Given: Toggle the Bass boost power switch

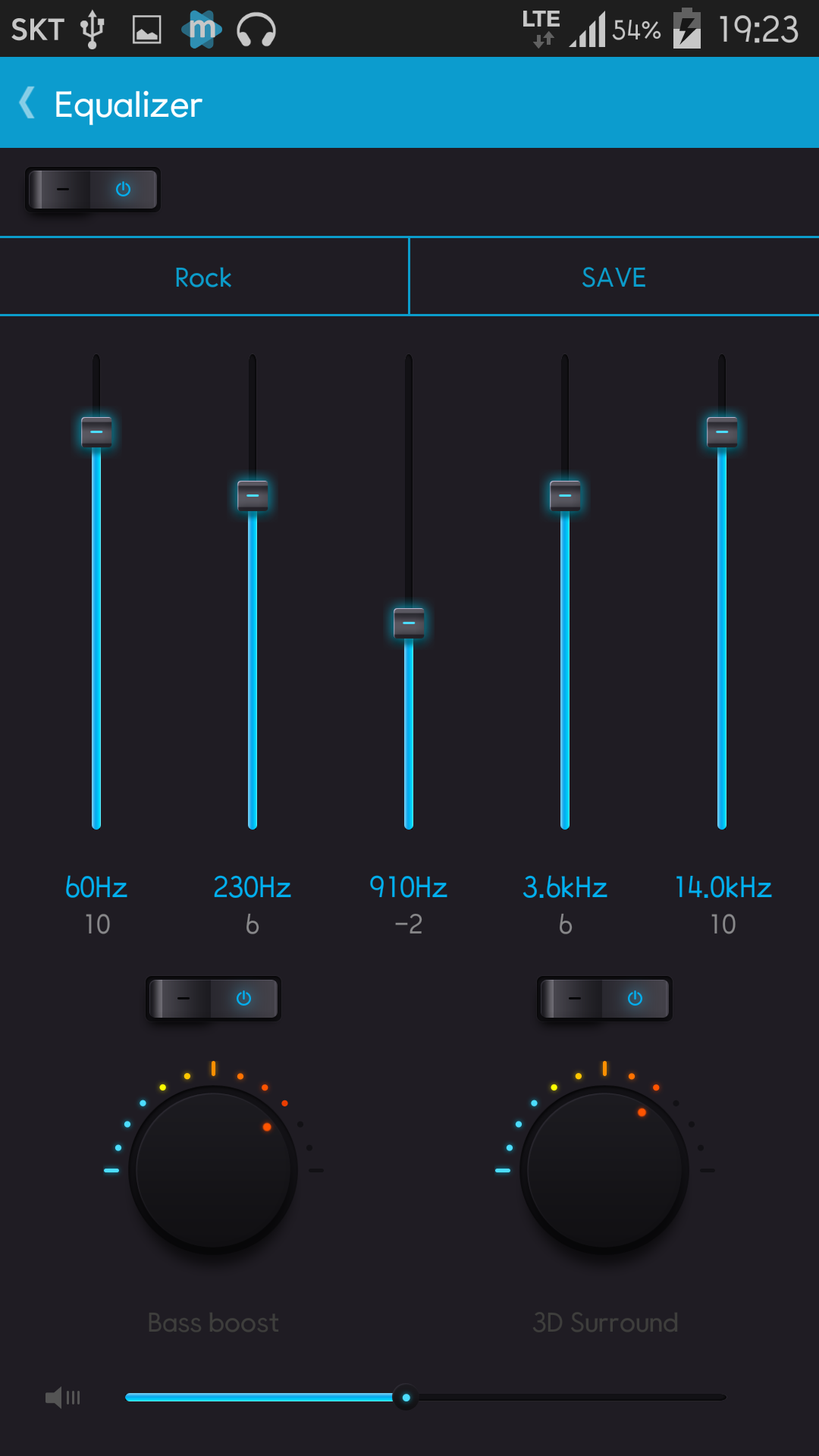Looking at the screenshot, I should click(x=213, y=998).
